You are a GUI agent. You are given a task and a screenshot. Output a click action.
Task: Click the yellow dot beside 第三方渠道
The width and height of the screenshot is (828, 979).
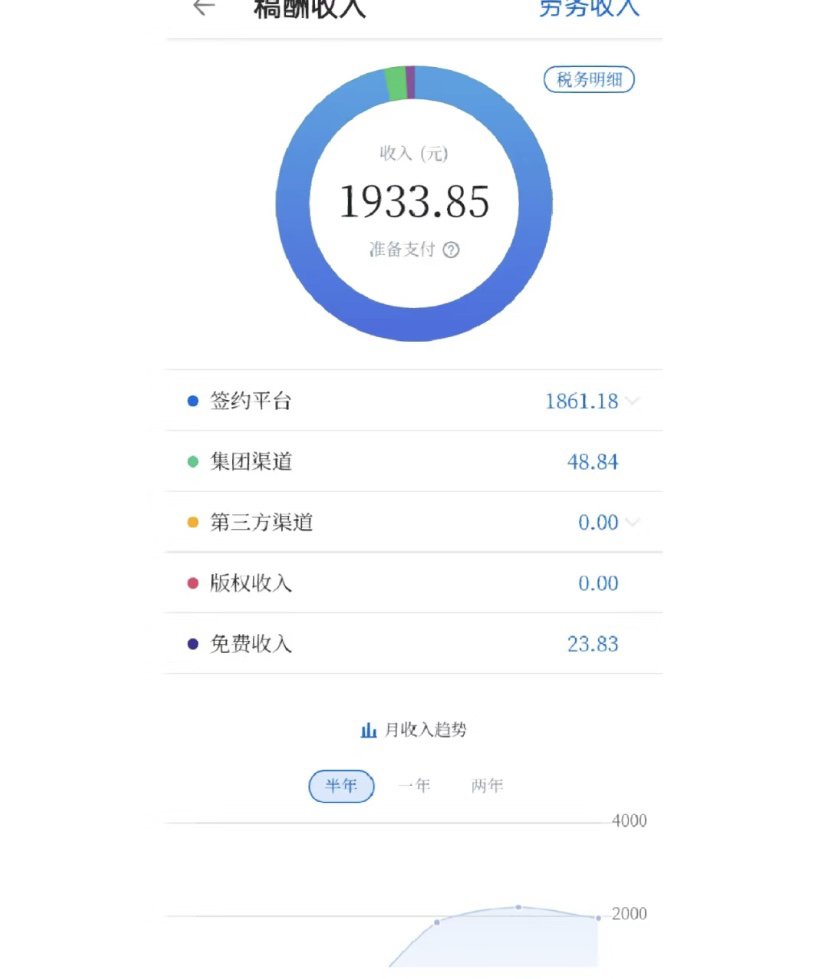tap(192, 522)
